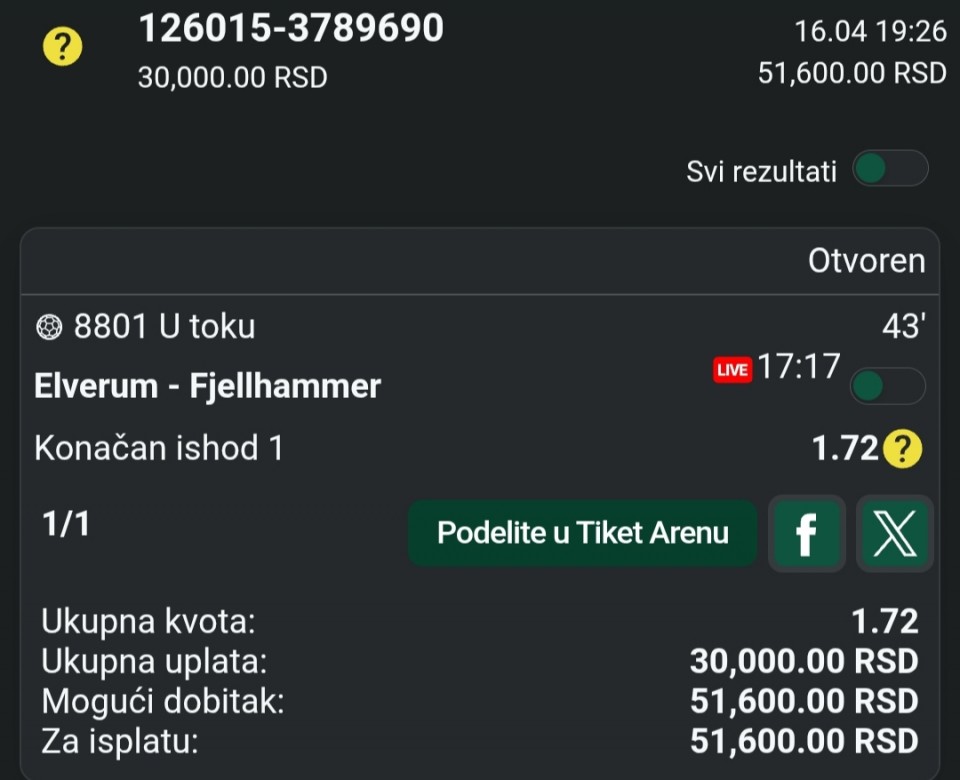
Task: Toggle the switch beside the live score 17:17
Action: 887,386
